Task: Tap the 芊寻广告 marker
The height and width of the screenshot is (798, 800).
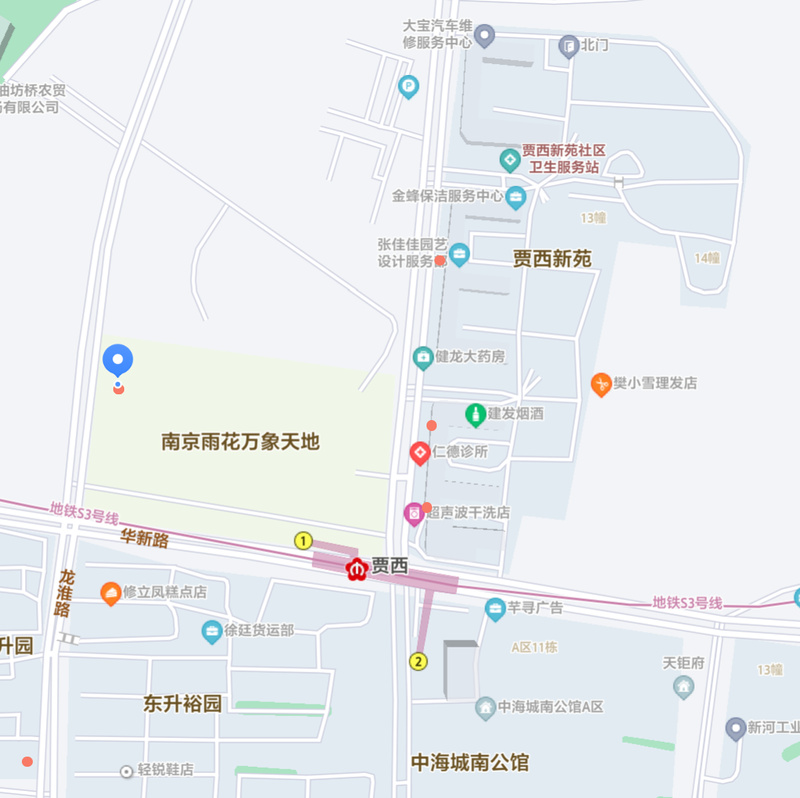Action: point(495,608)
